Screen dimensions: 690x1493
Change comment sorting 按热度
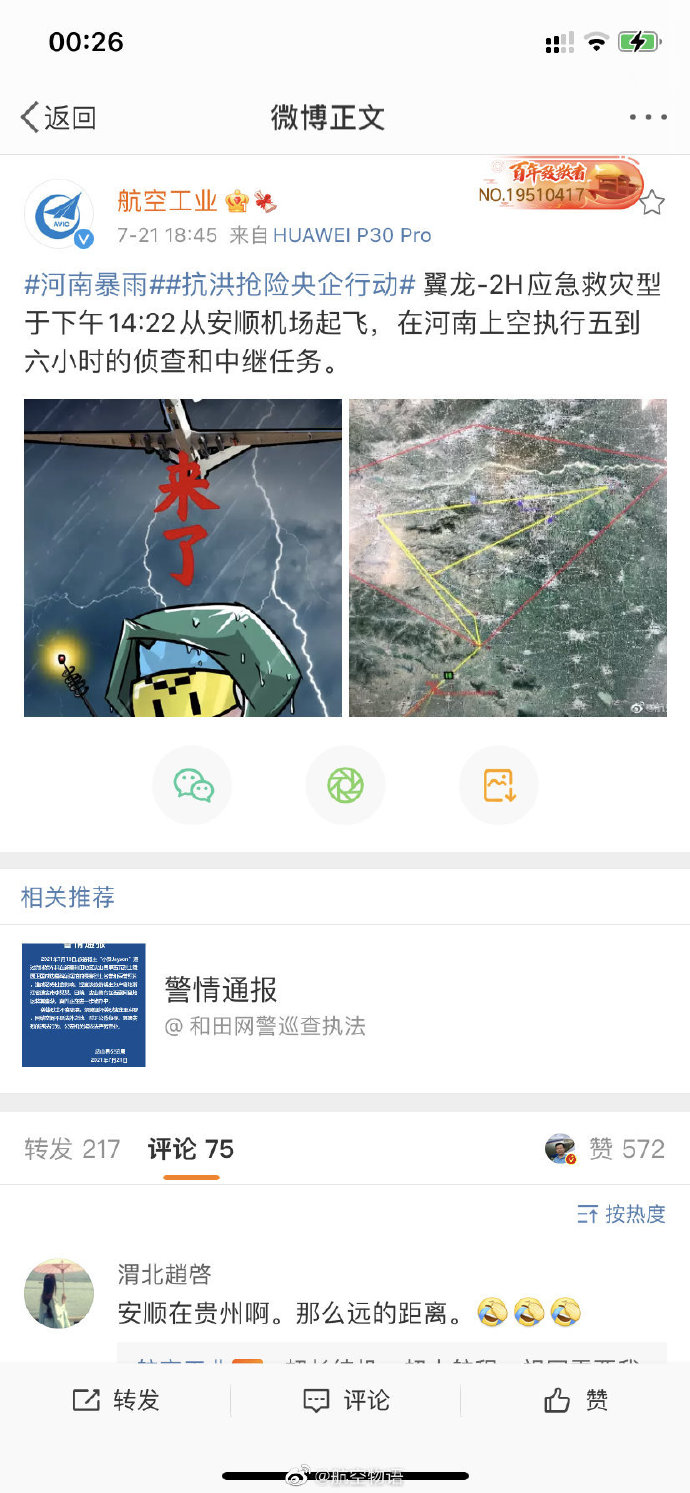point(621,1214)
